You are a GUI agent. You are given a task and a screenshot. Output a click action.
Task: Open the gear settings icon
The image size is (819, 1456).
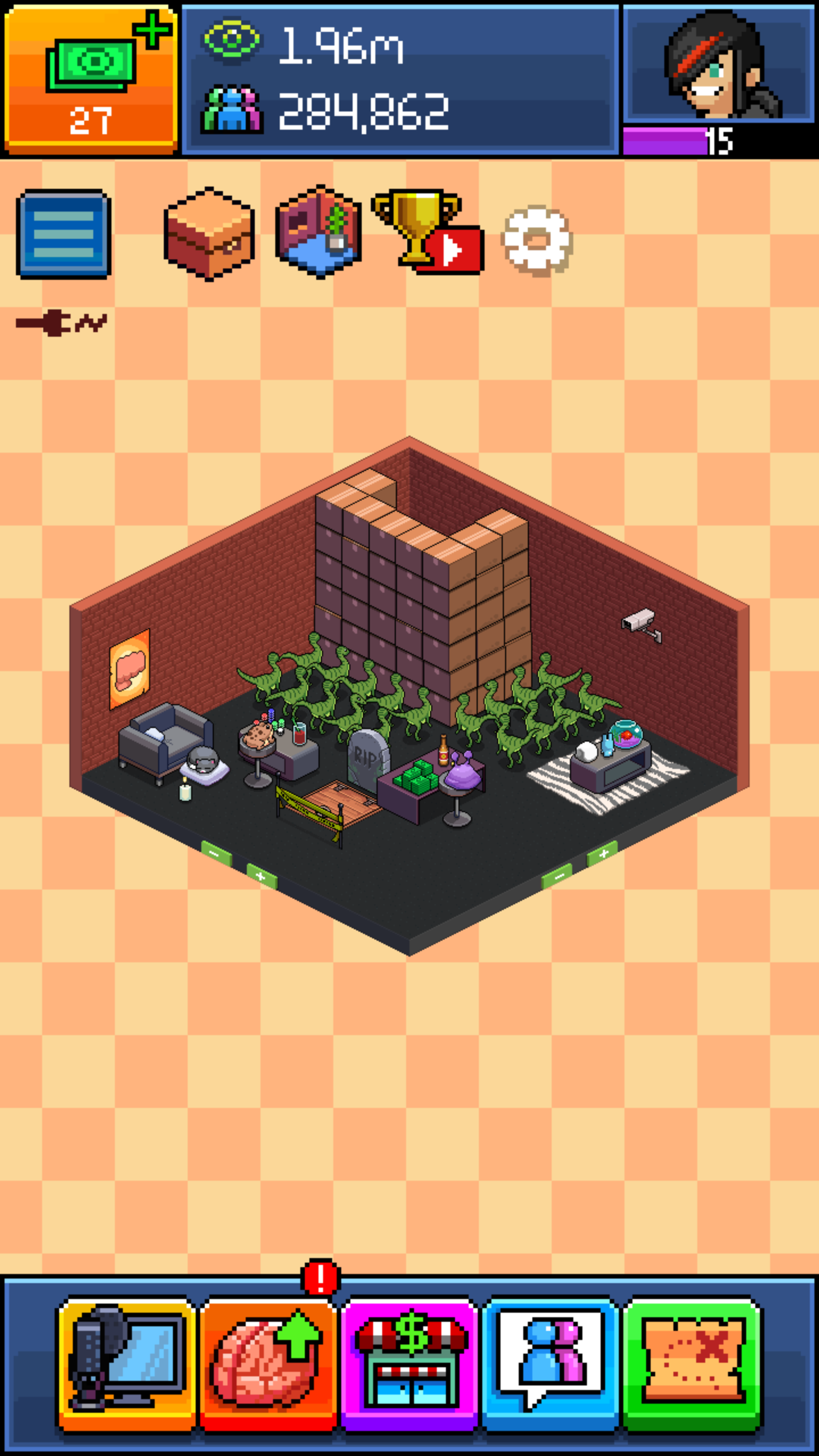point(536,241)
